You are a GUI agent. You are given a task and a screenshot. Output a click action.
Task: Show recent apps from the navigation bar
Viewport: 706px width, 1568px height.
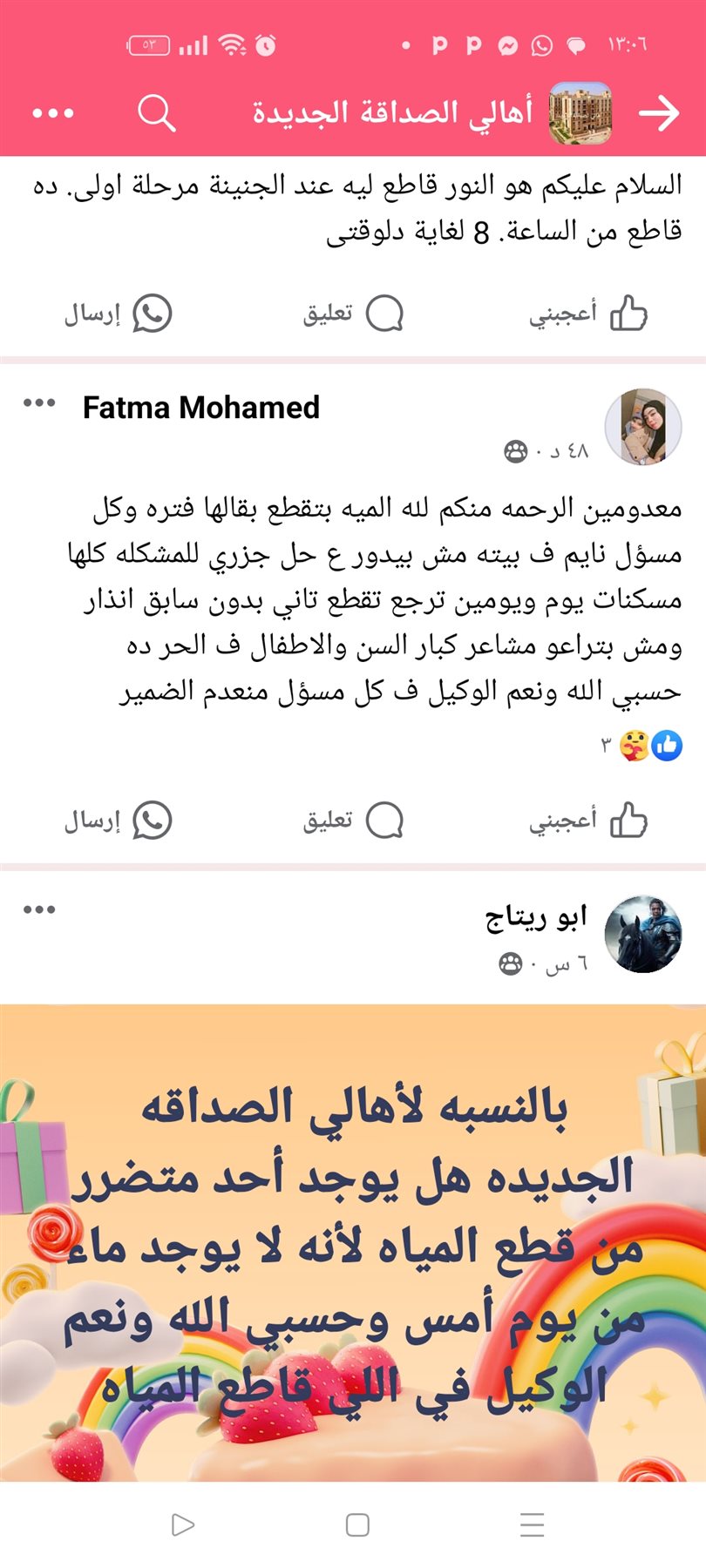[532, 1524]
